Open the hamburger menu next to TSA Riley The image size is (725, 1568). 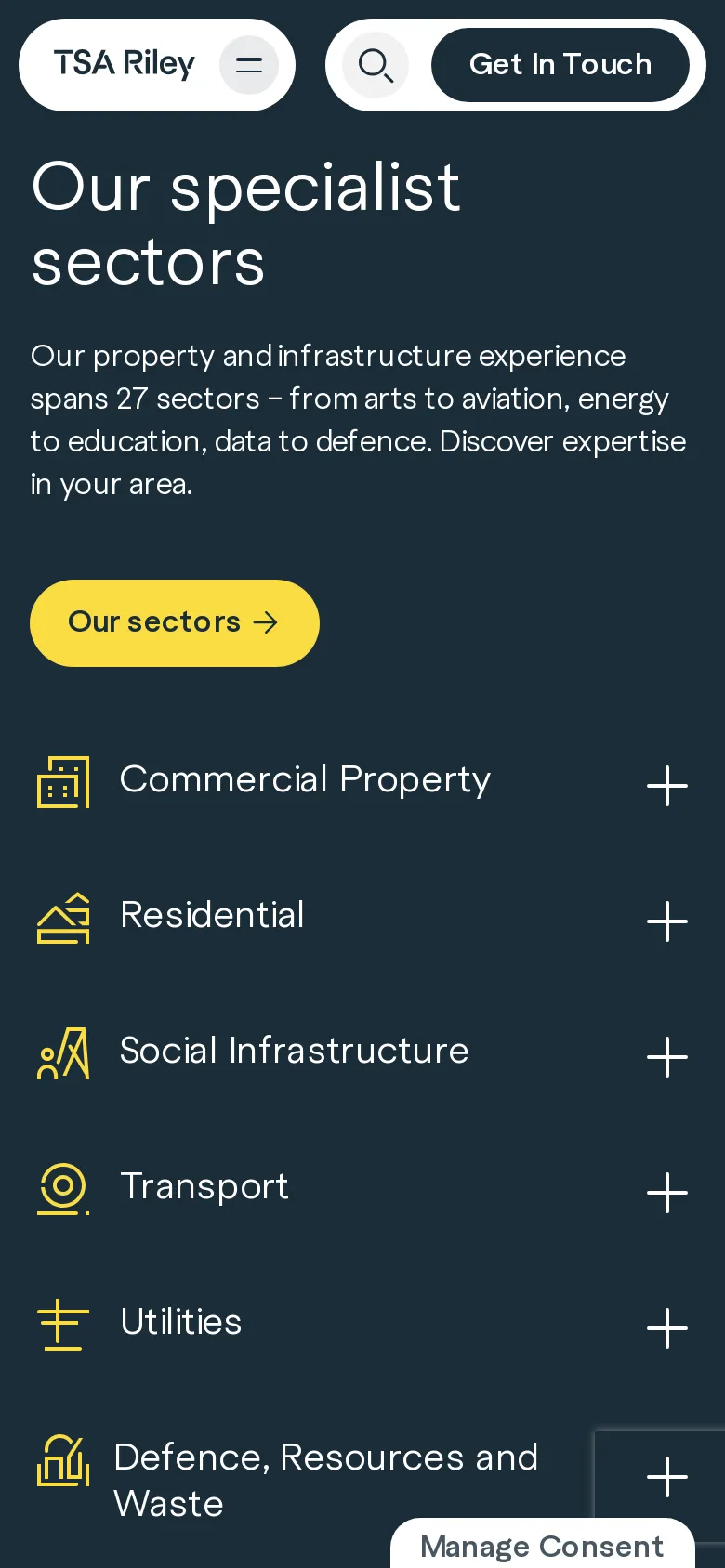pyautogui.click(x=248, y=65)
